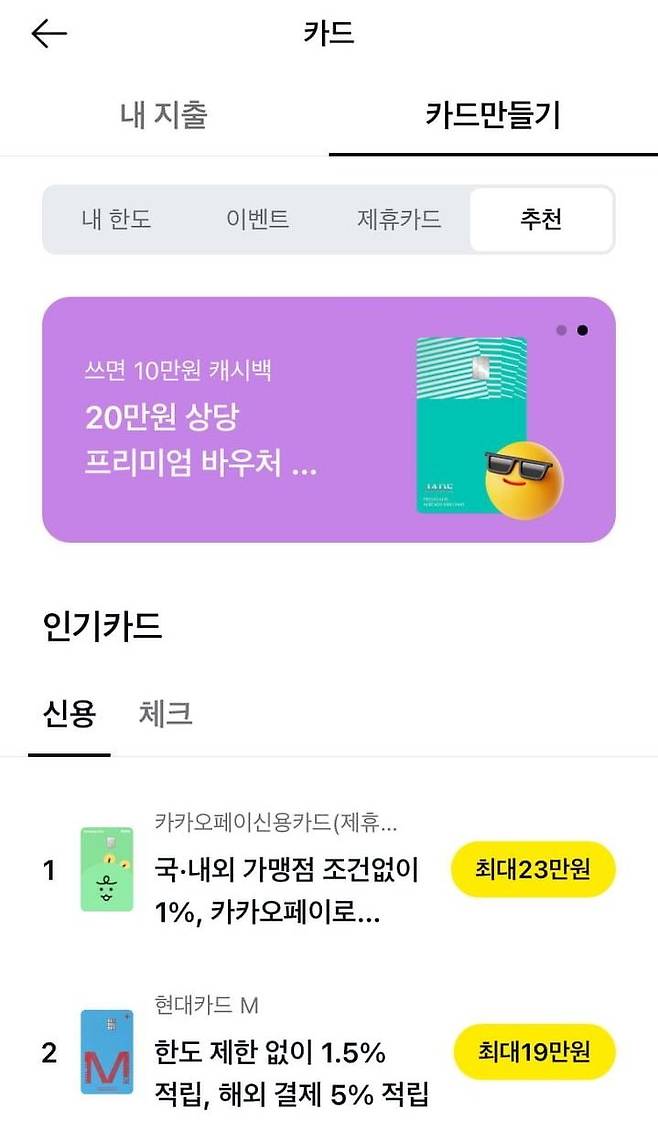Open the 내 한도 segment
658x1131 pixels.
[x=116, y=220]
